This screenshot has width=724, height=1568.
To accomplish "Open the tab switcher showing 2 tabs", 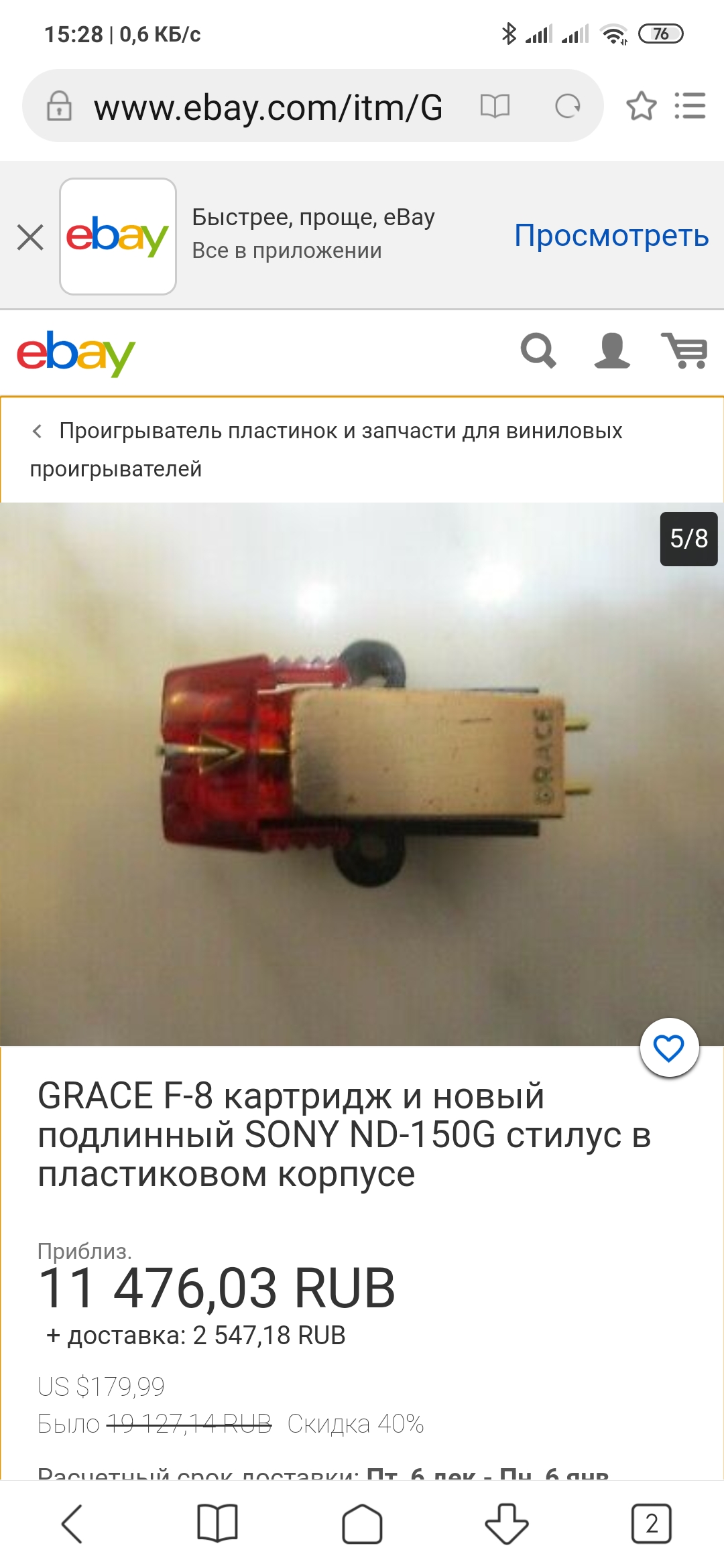I will point(651,1523).
